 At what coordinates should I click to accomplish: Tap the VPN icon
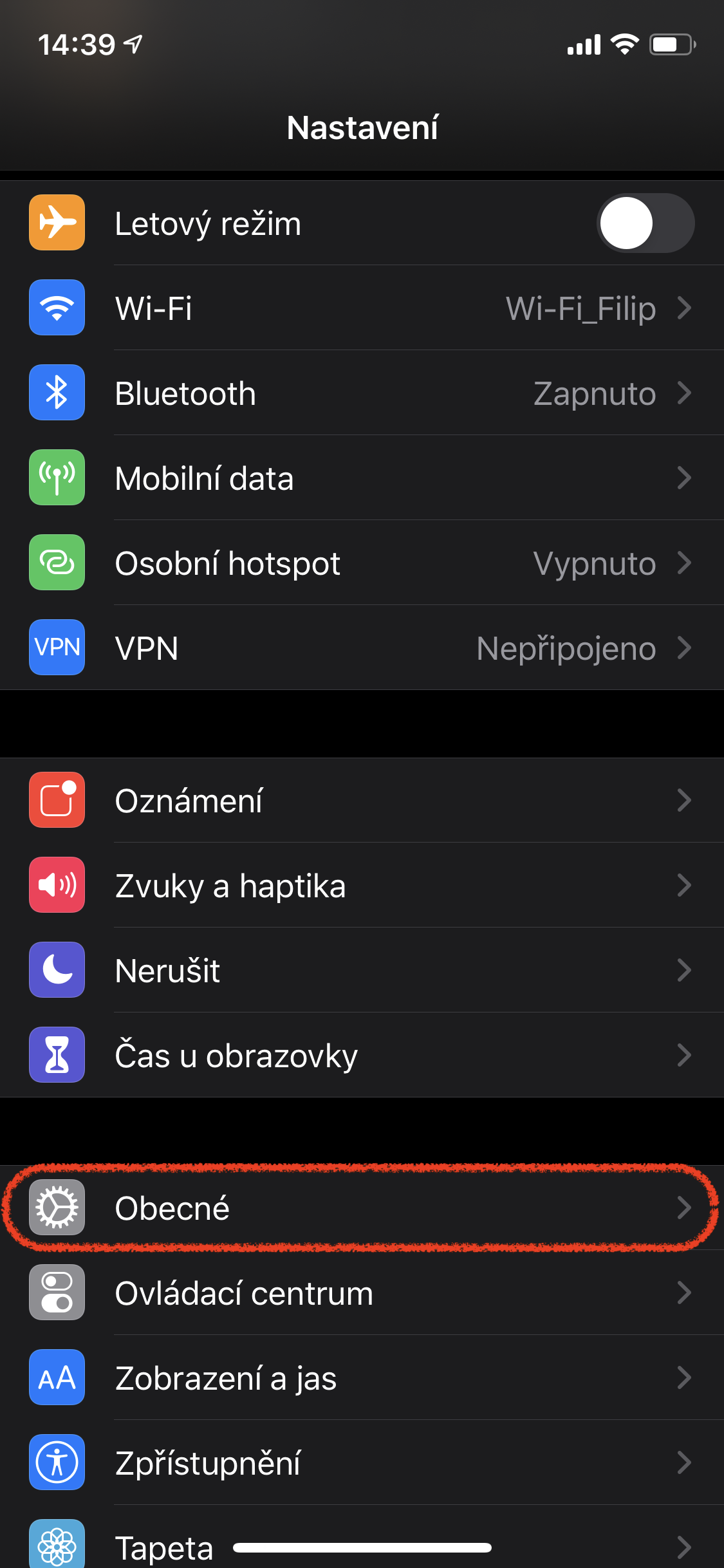[x=57, y=648]
